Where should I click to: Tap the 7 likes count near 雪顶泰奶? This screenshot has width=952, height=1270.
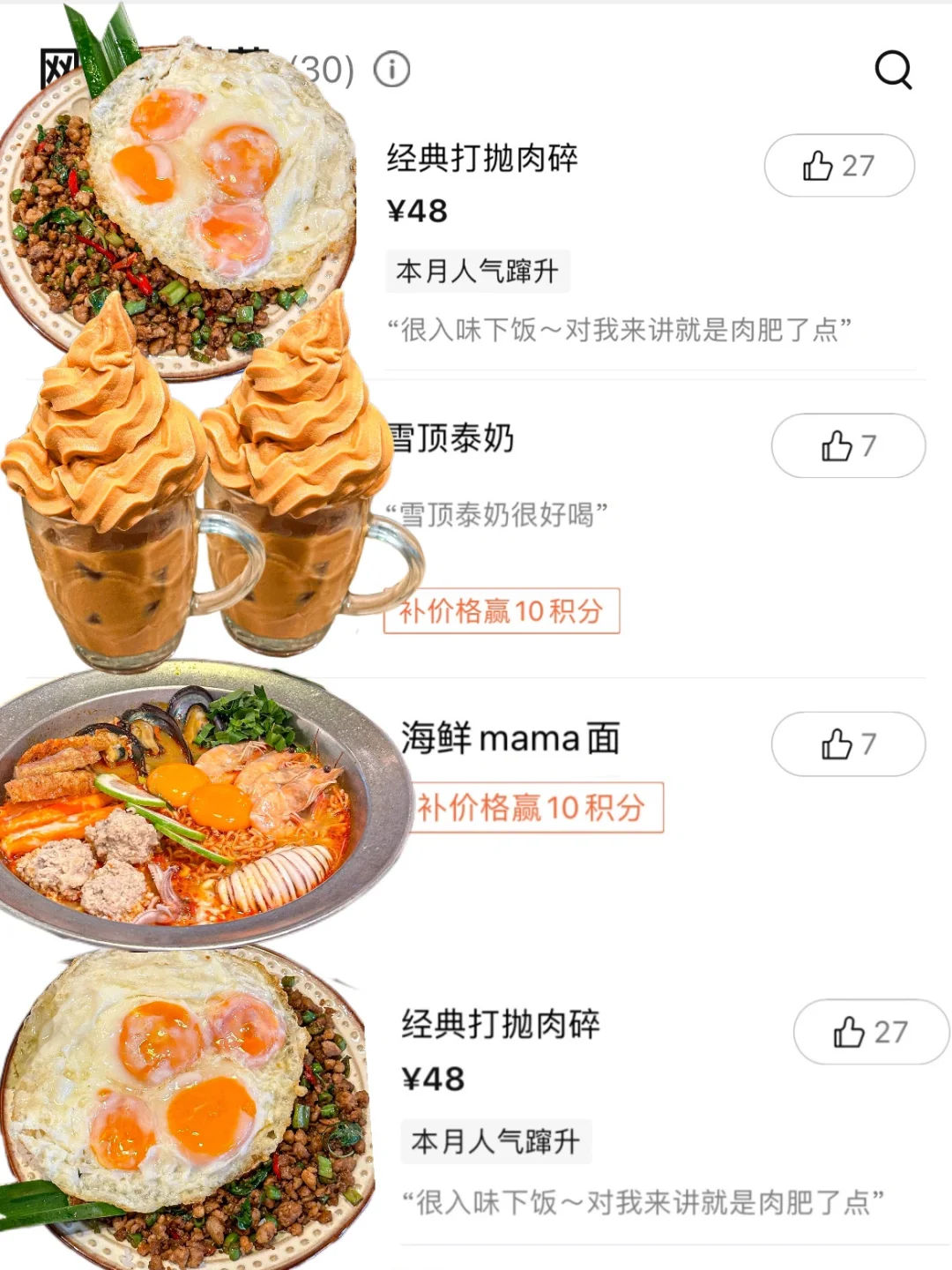click(867, 445)
